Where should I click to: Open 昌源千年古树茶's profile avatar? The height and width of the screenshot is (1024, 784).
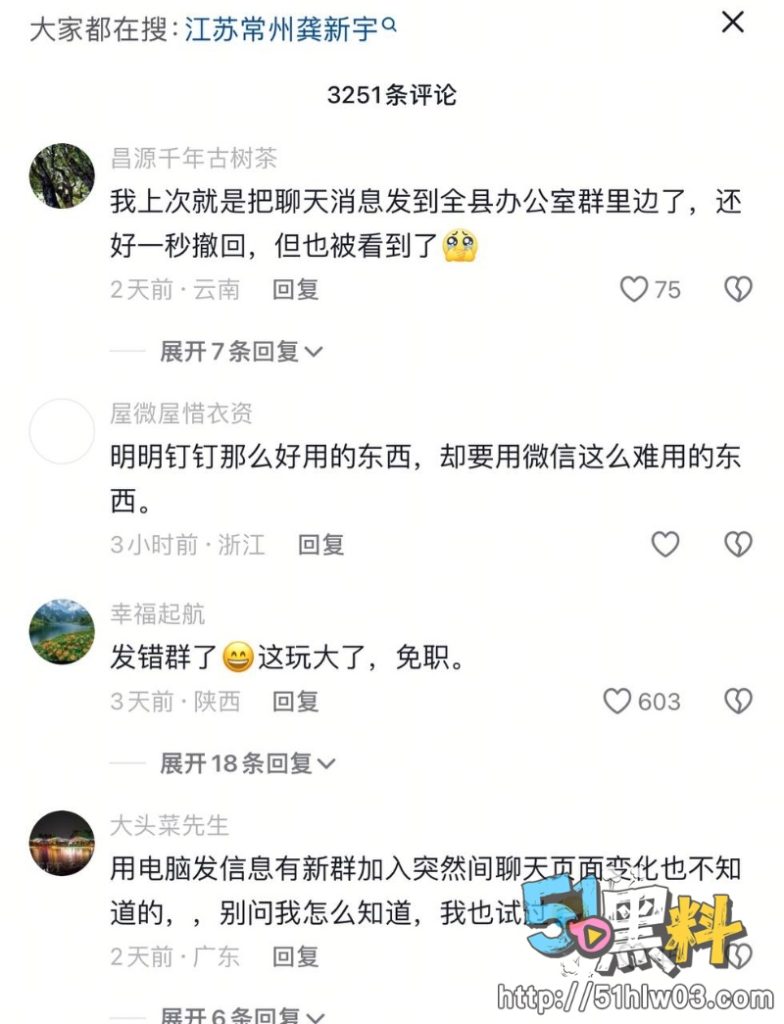[62, 175]
